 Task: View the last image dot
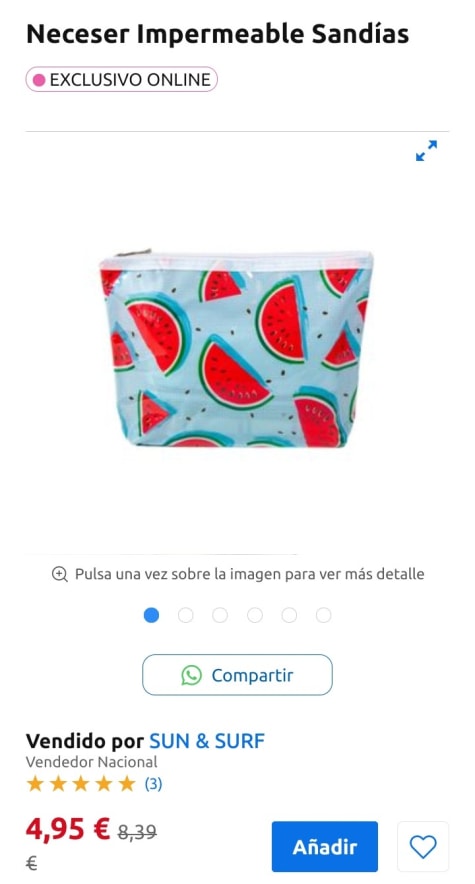[x=323, y=615]
